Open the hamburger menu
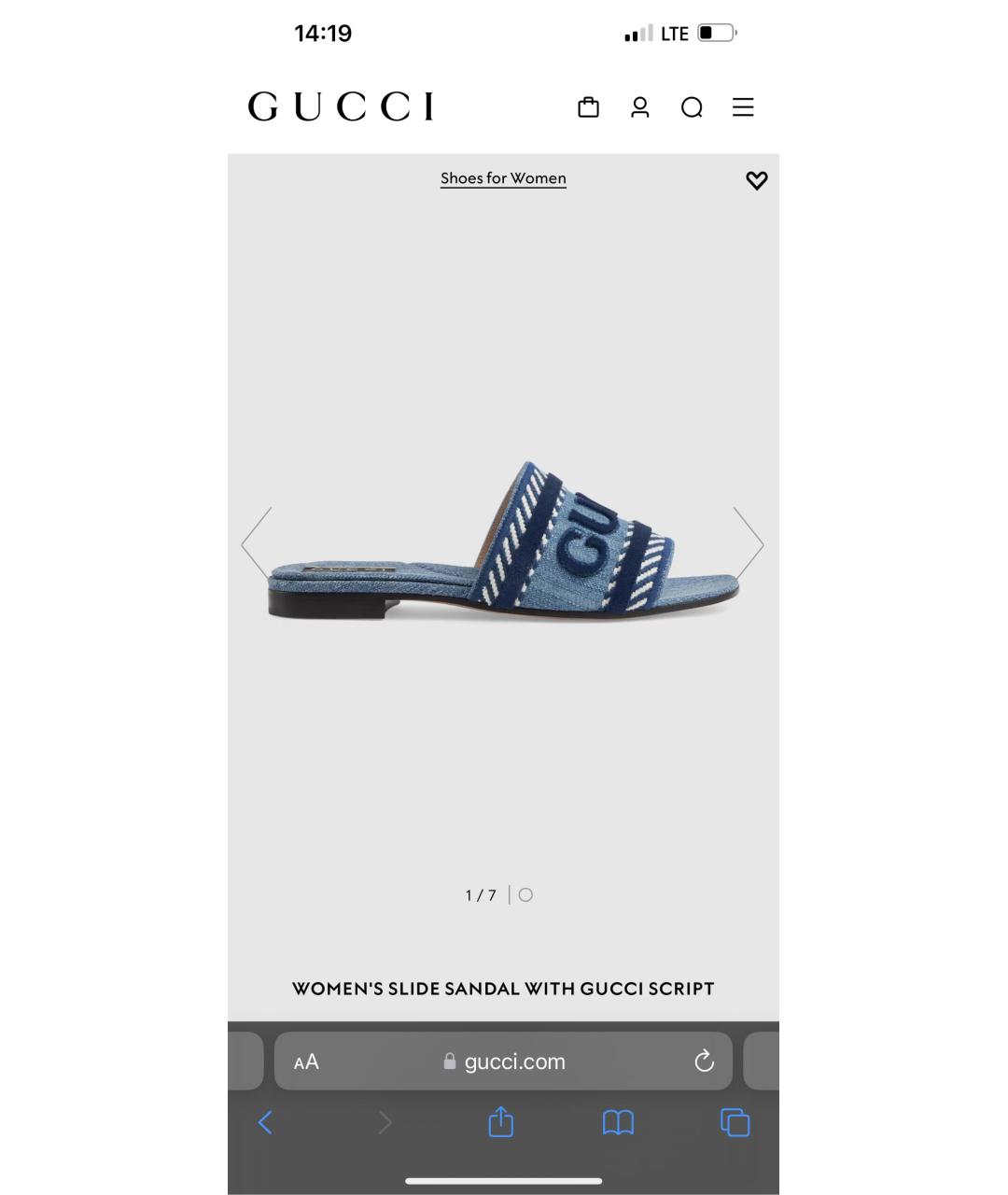This screenshot has width=1008, height=1195. [x=743, y=107]
